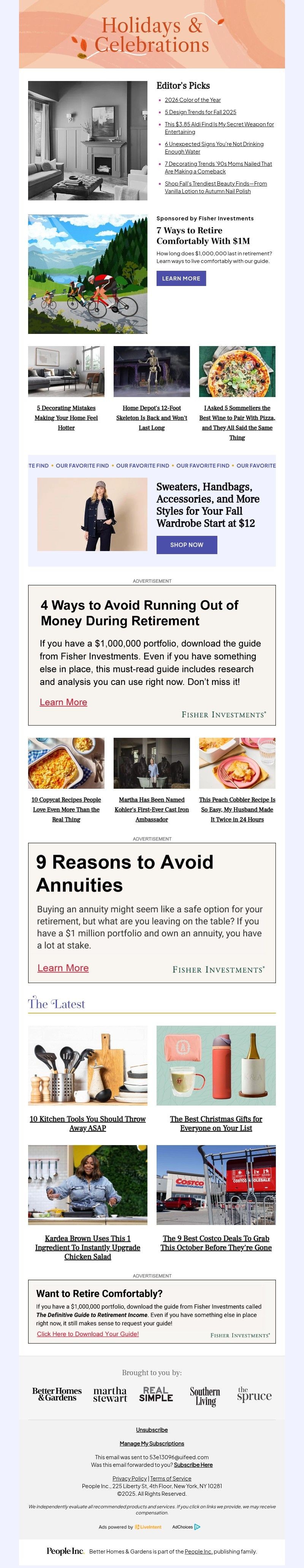Image resolution: width=304 pixels, height=1568 pixels.
Task: View The Best Christmas Gifts article
Action: 216,1123
